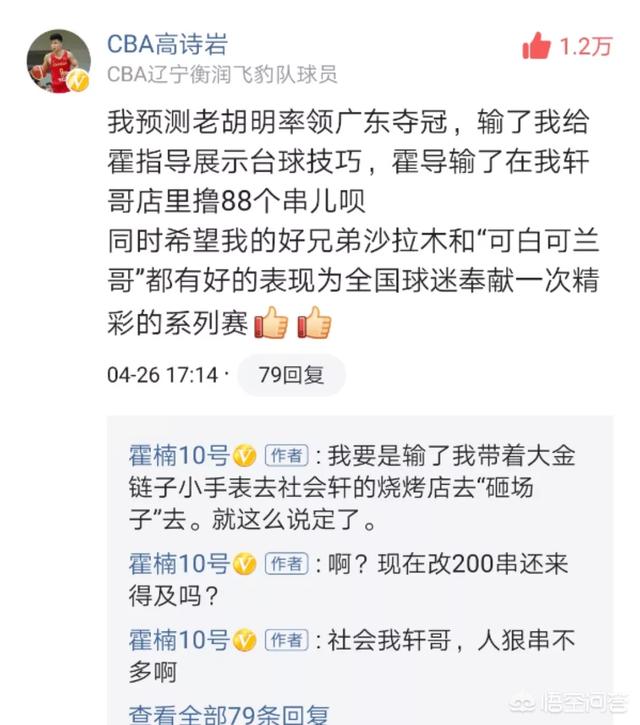Open the CBA高诗岩 username link
The image size is (640, 725).
[167, 44]
